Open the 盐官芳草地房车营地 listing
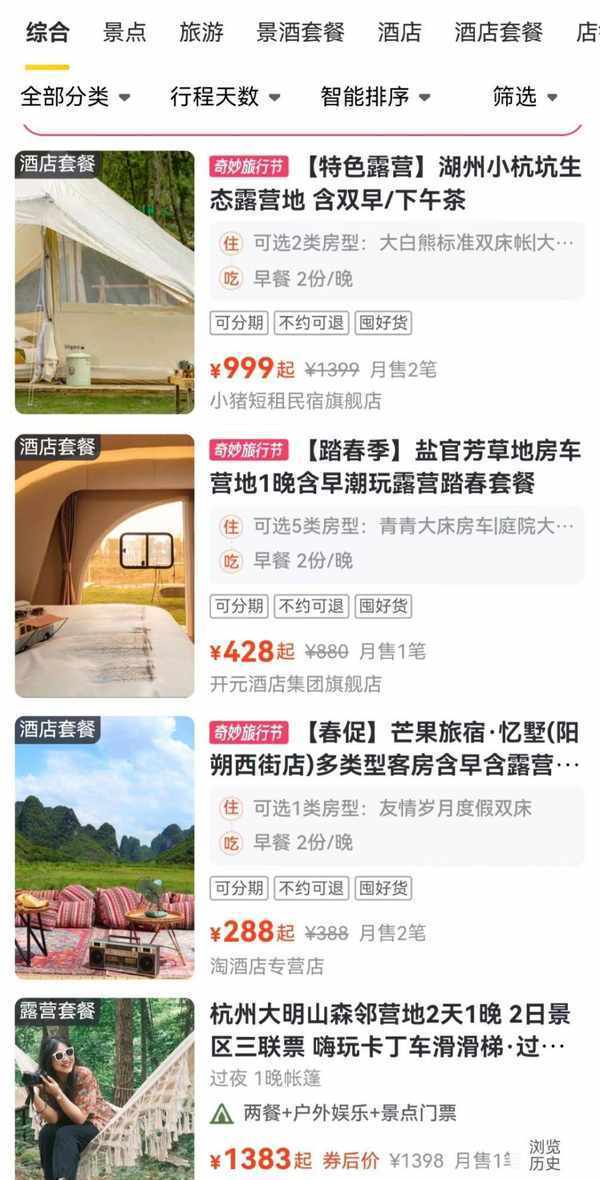 [395, 466]
